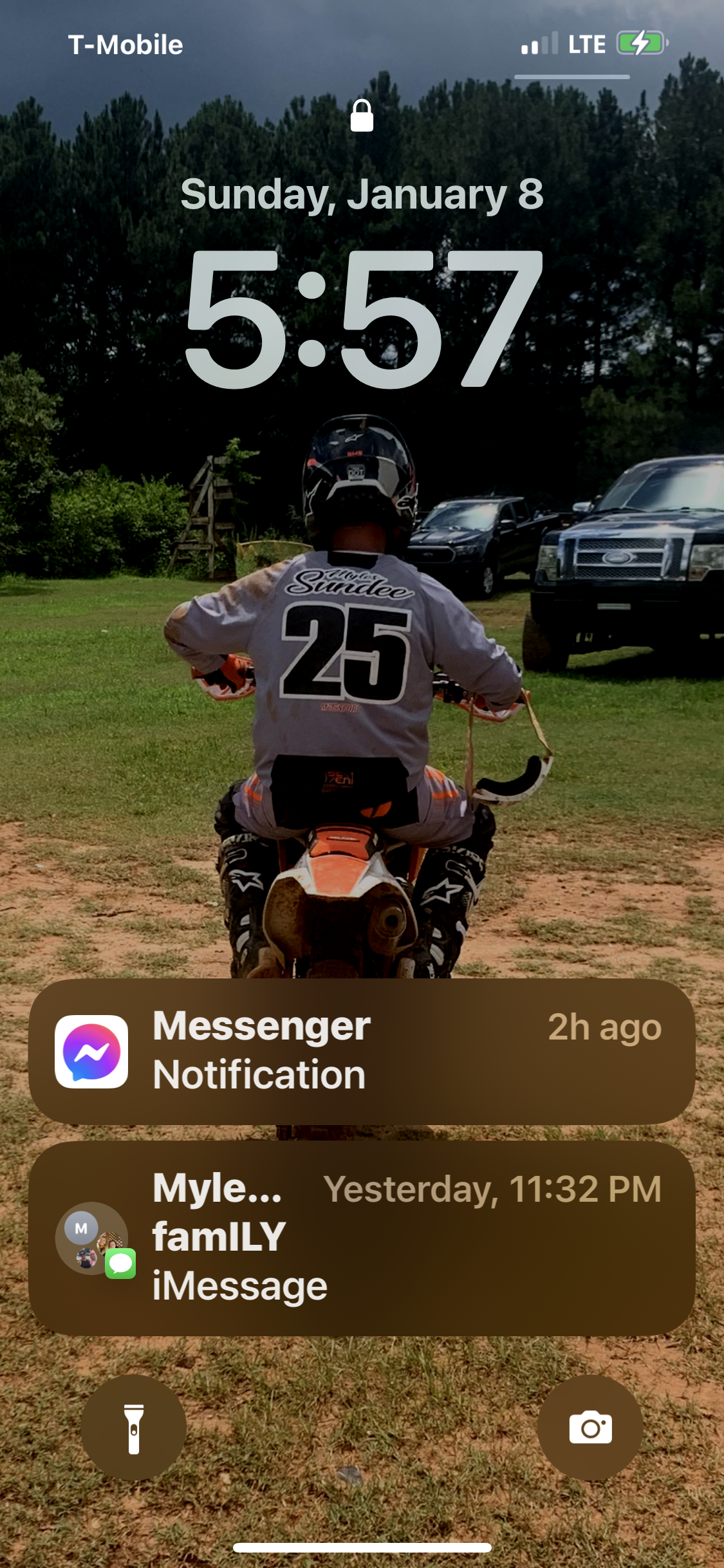Viewport: 724px width, 1568px height.
Task: Open the Messenger notification
Action: pos(362,1052)
